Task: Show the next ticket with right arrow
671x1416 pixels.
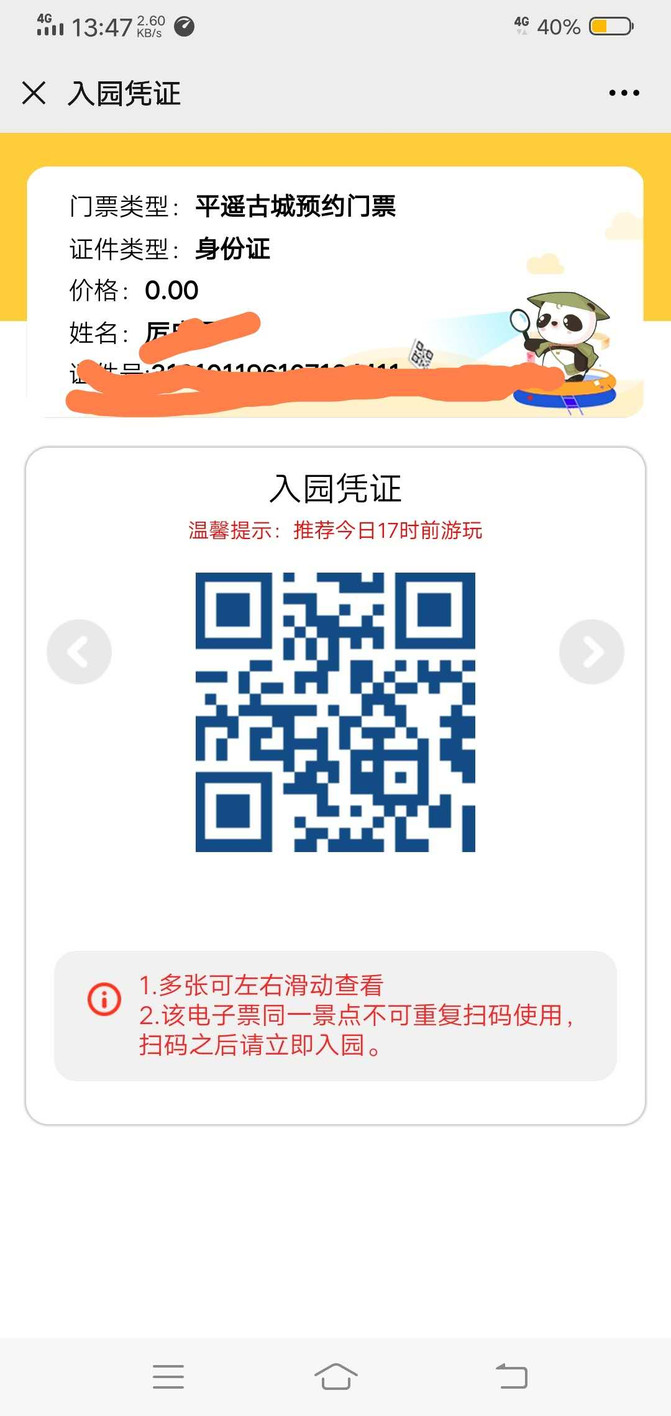Action: click(592, 652)
